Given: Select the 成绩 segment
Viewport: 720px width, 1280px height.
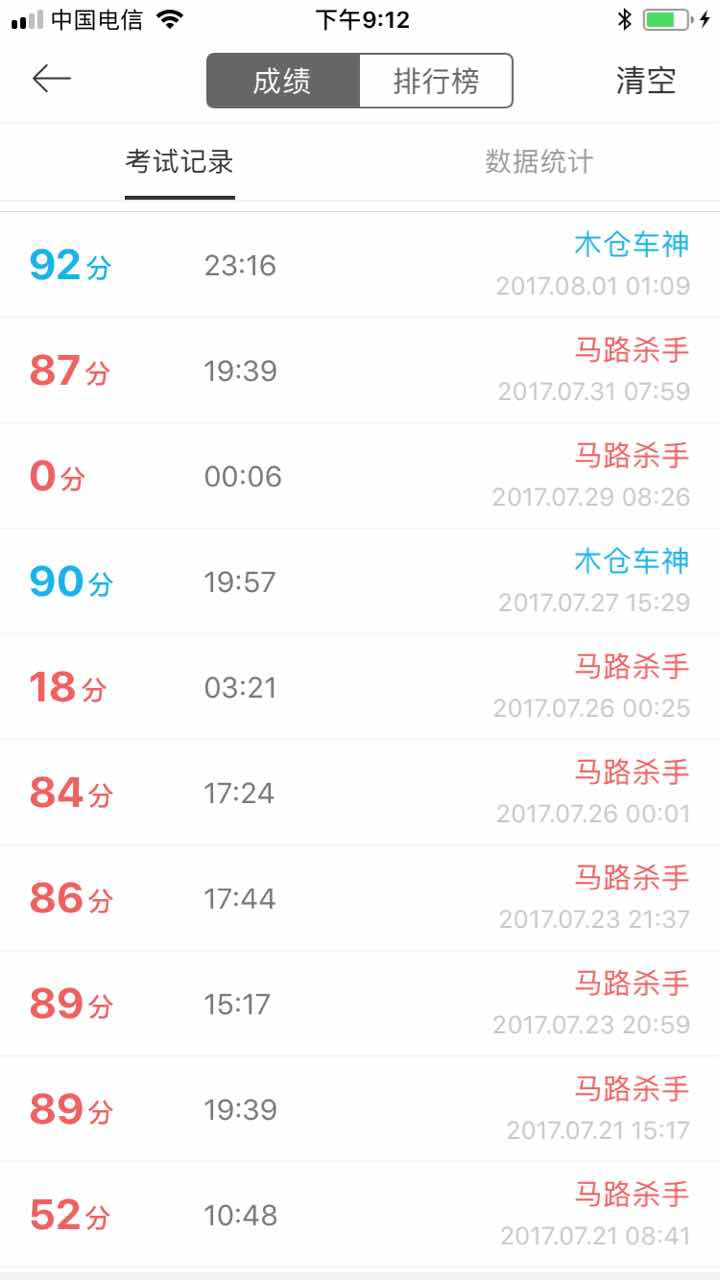Looking at the screenshot, I should (282, 81).
